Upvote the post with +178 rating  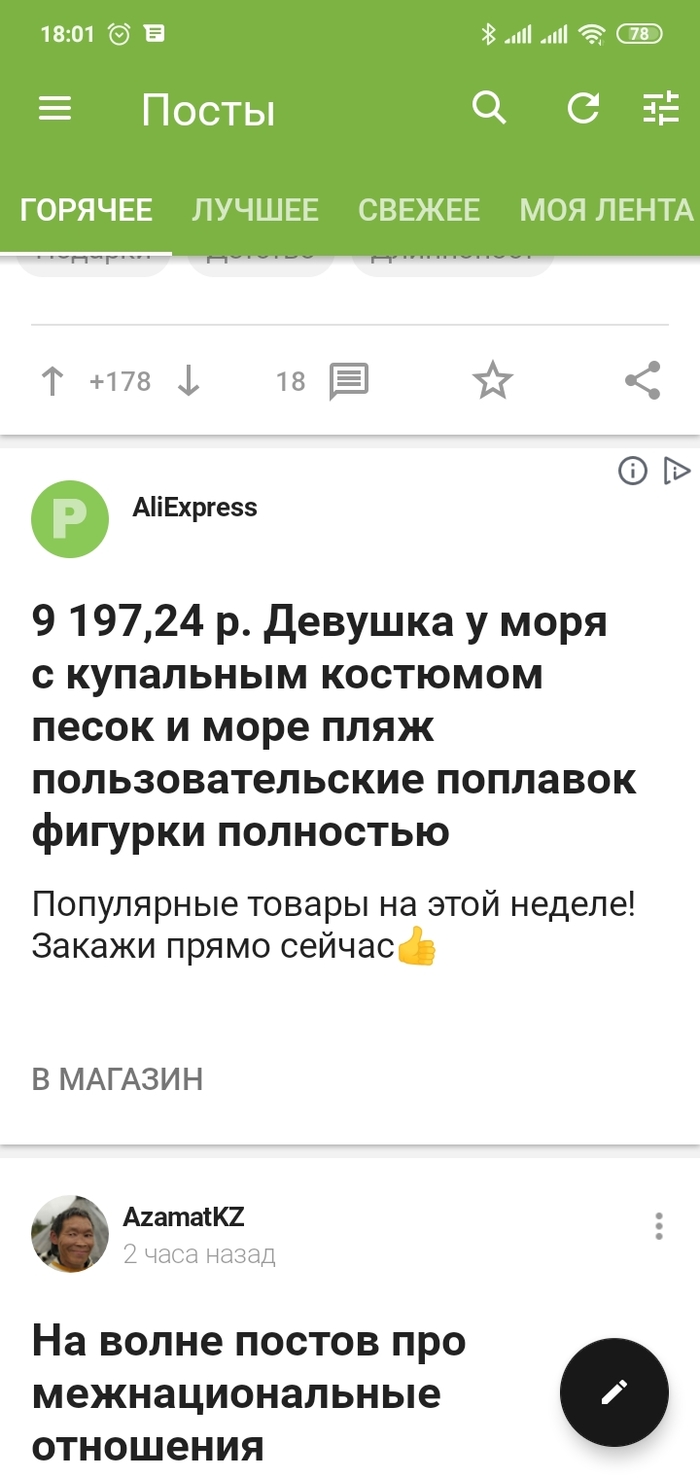point(52,381)
